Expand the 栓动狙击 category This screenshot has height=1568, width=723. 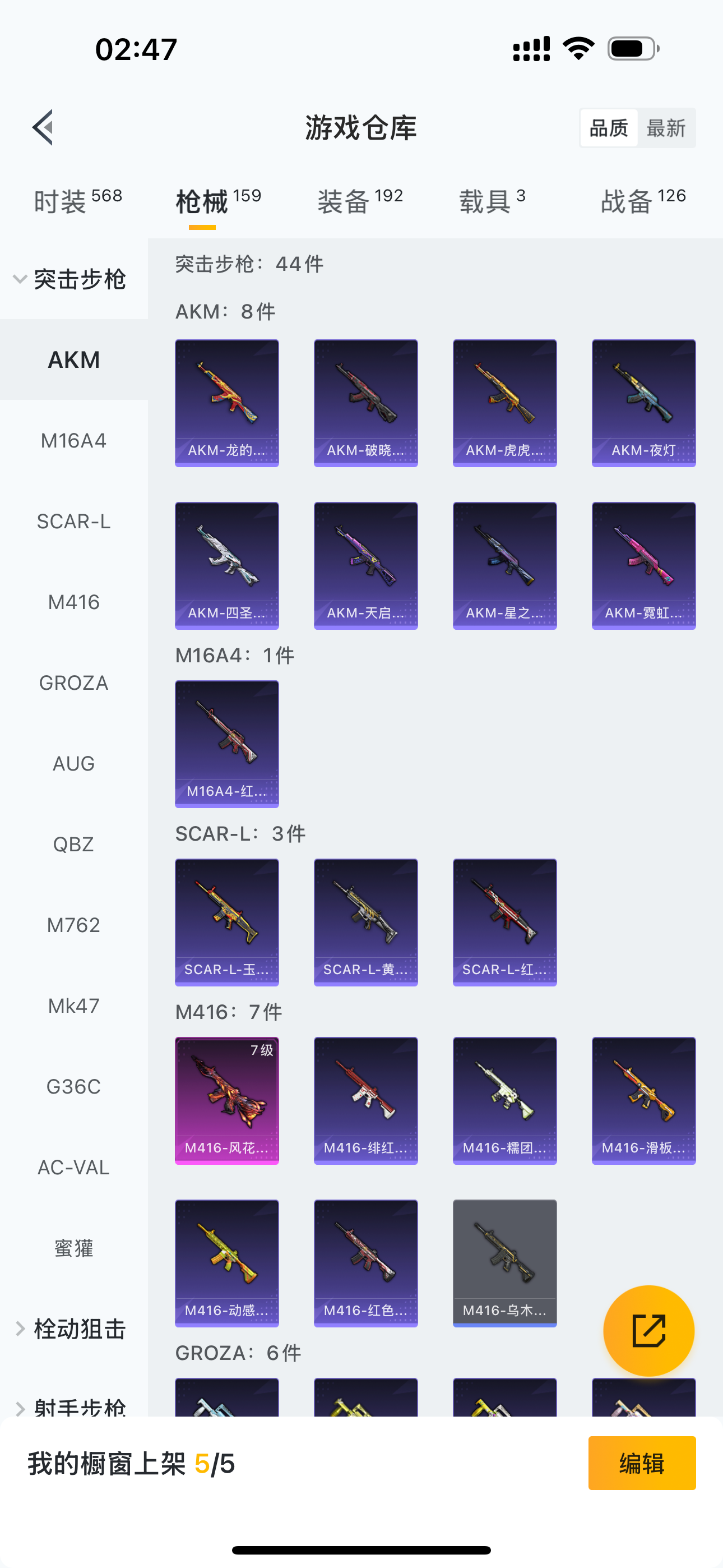click(x=70, y=1329)
